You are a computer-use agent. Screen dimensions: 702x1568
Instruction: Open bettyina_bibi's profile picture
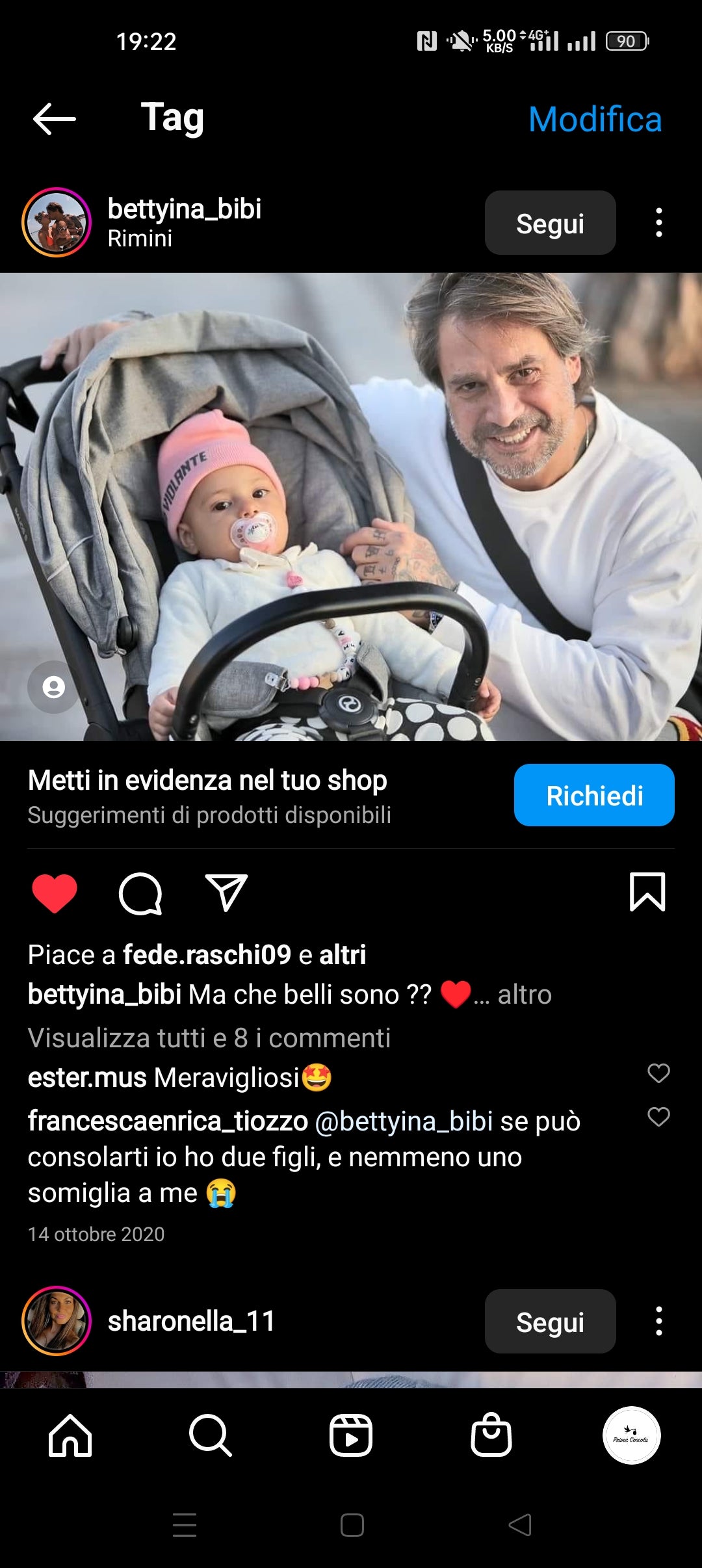[57, 223]
